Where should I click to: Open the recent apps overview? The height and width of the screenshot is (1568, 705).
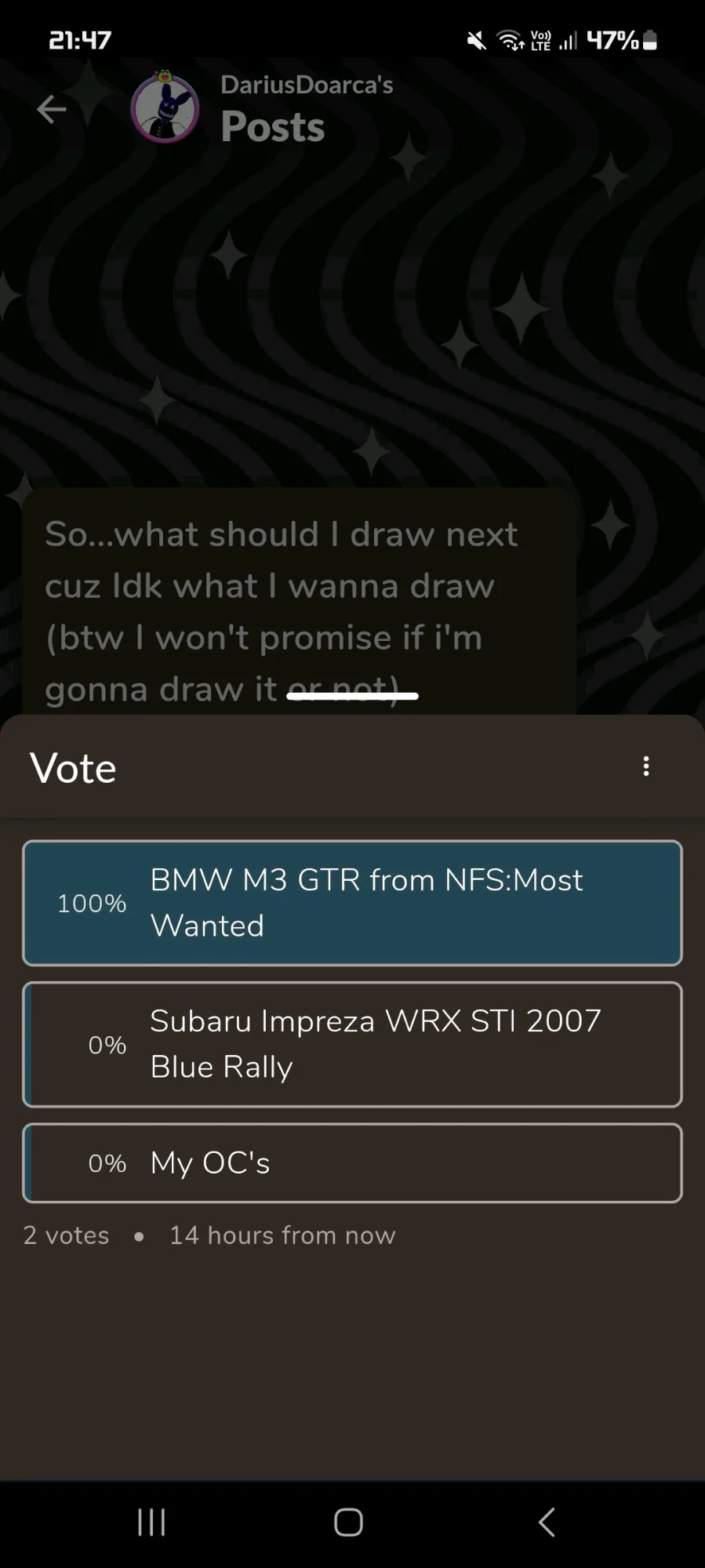151,1522
